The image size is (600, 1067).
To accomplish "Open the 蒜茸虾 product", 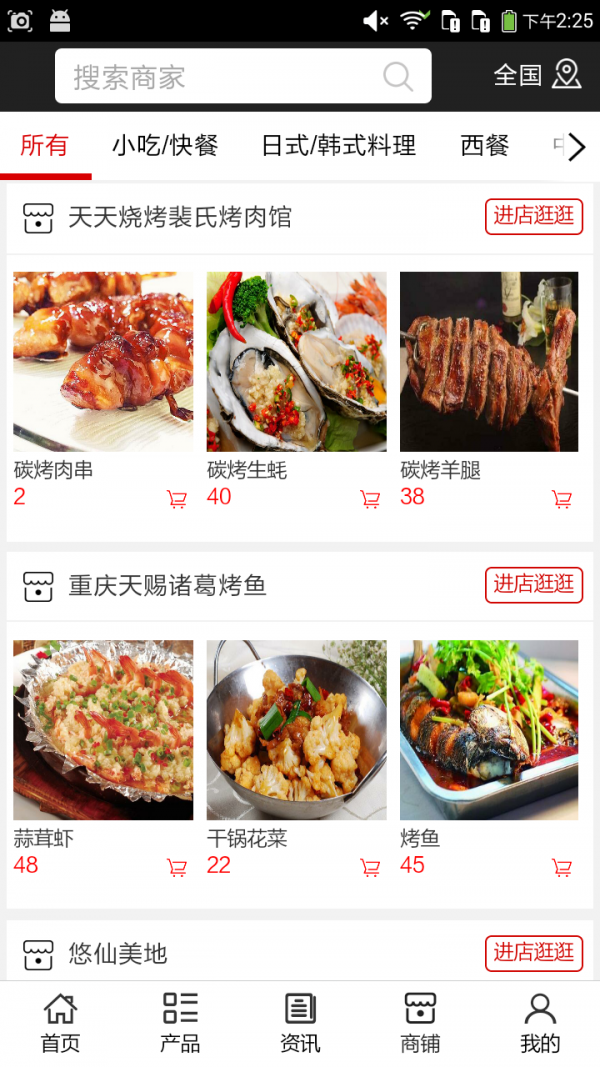I will tap(103, 730).
